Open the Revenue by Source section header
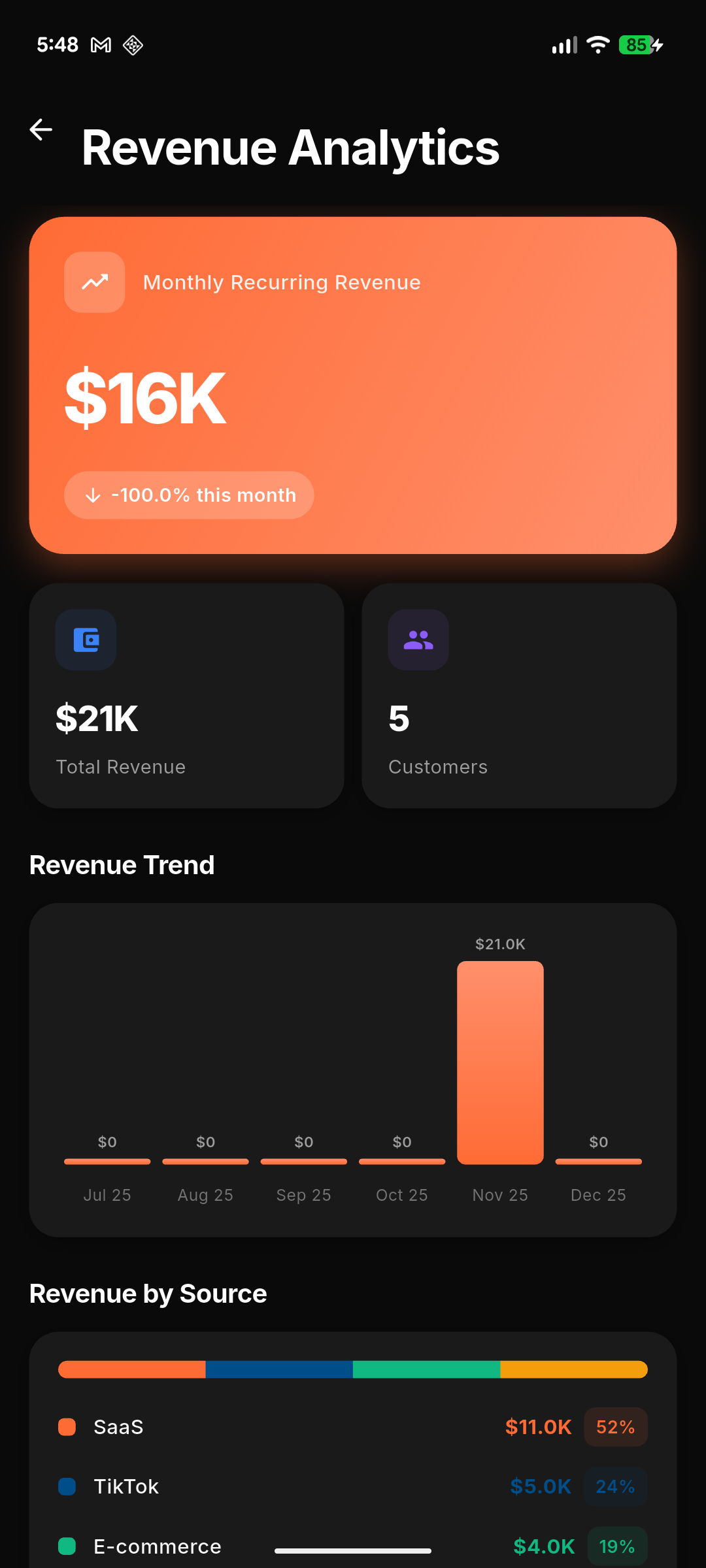This screenshot has height=1568, width=706. coord(147,1293)
